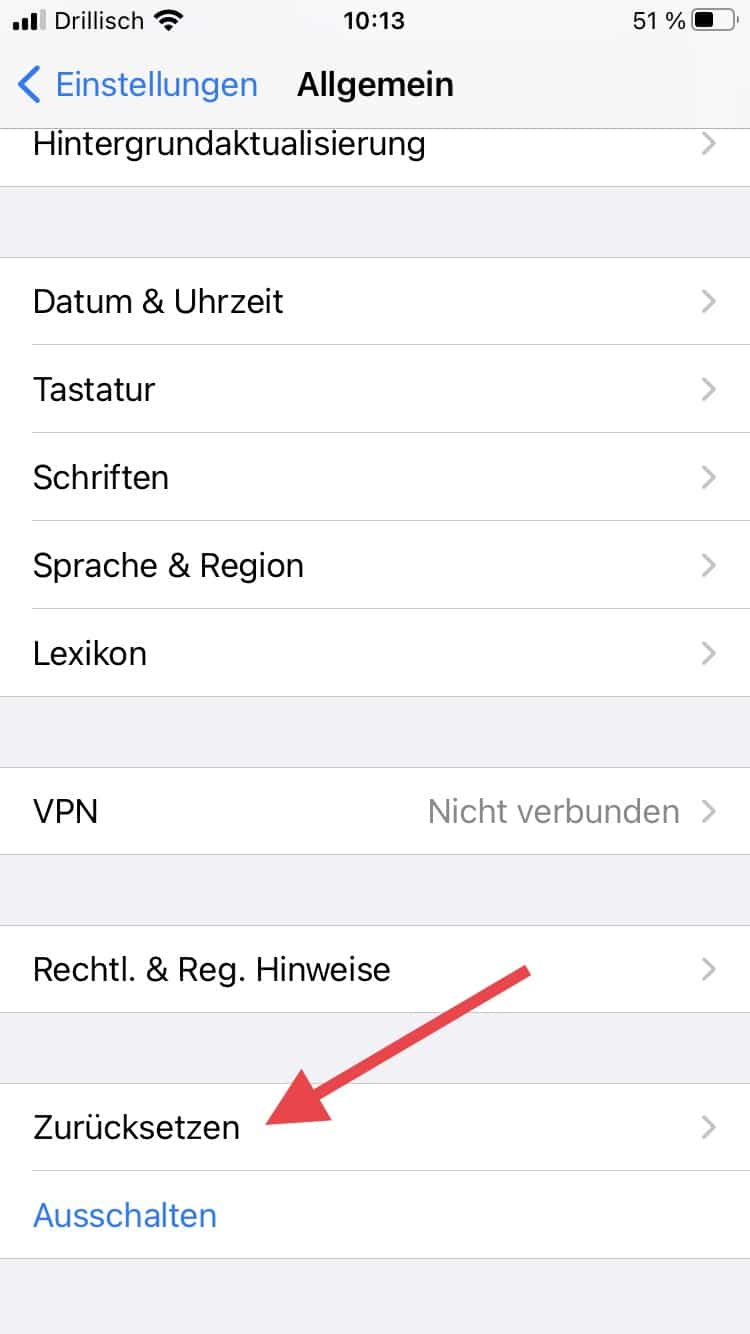Open Sprache & Region settings
Screen dimensions: 750x1334
pyautogui.click(x=375, y=565)
